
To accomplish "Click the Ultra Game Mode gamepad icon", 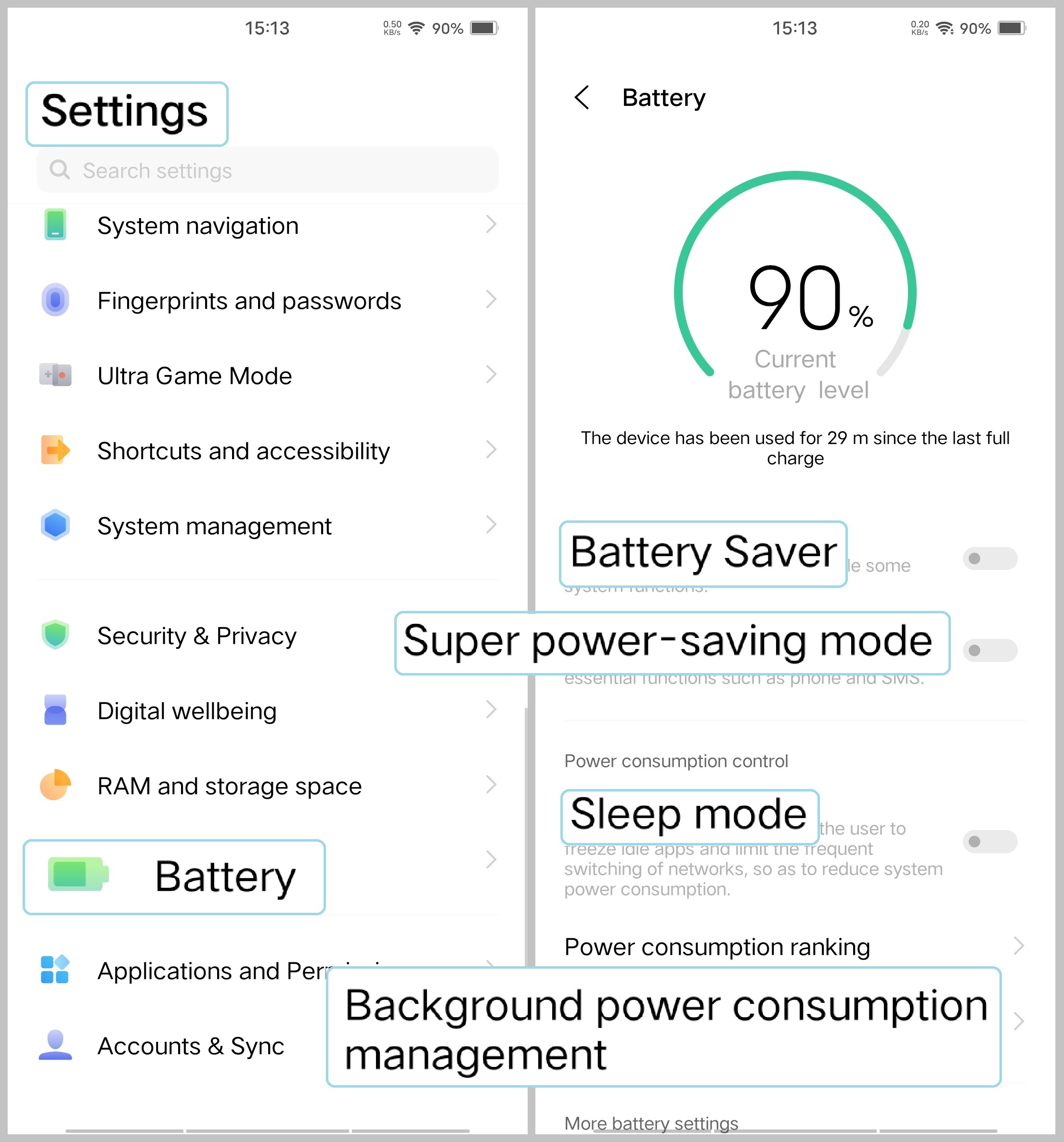I will click(x=55, y=375).
